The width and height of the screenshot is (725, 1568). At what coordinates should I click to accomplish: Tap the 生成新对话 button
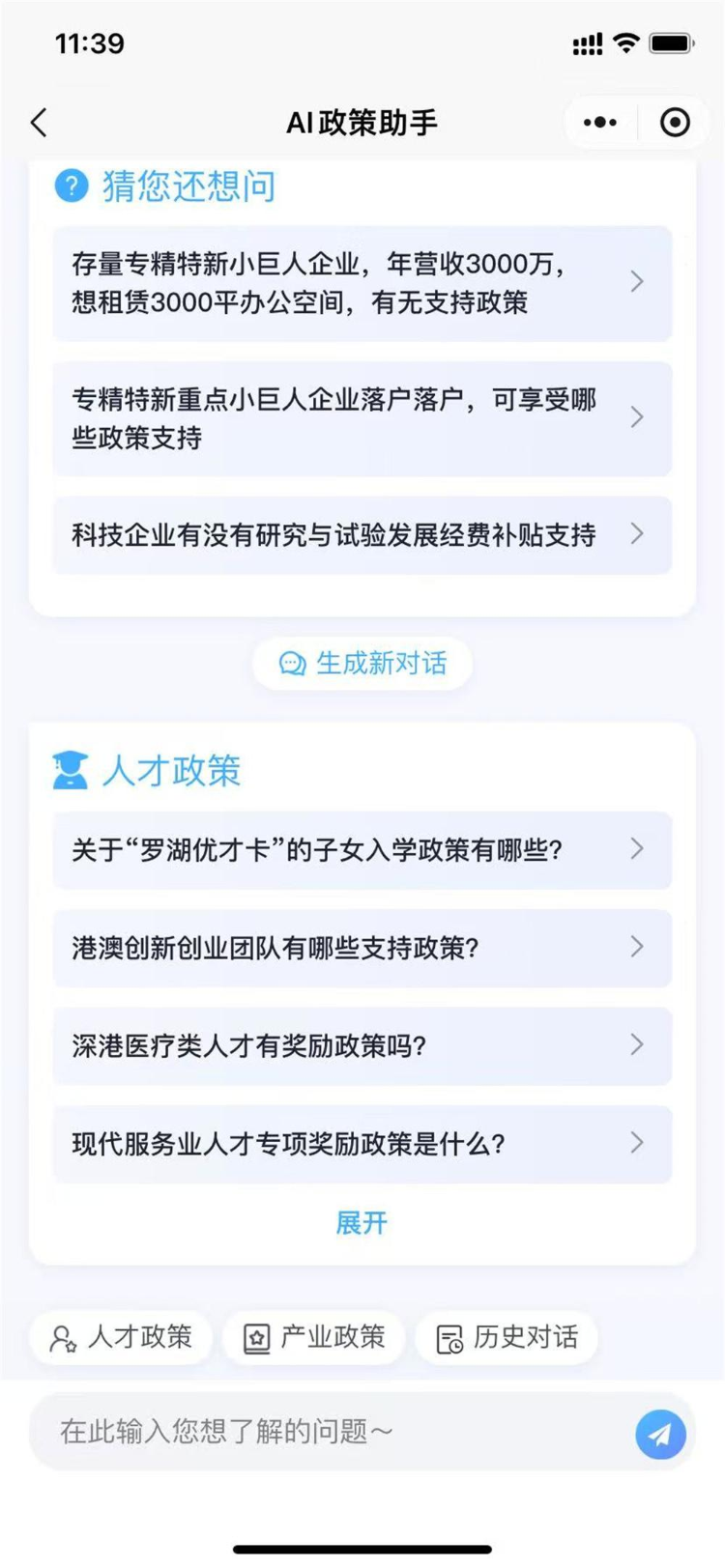point(362,664)
